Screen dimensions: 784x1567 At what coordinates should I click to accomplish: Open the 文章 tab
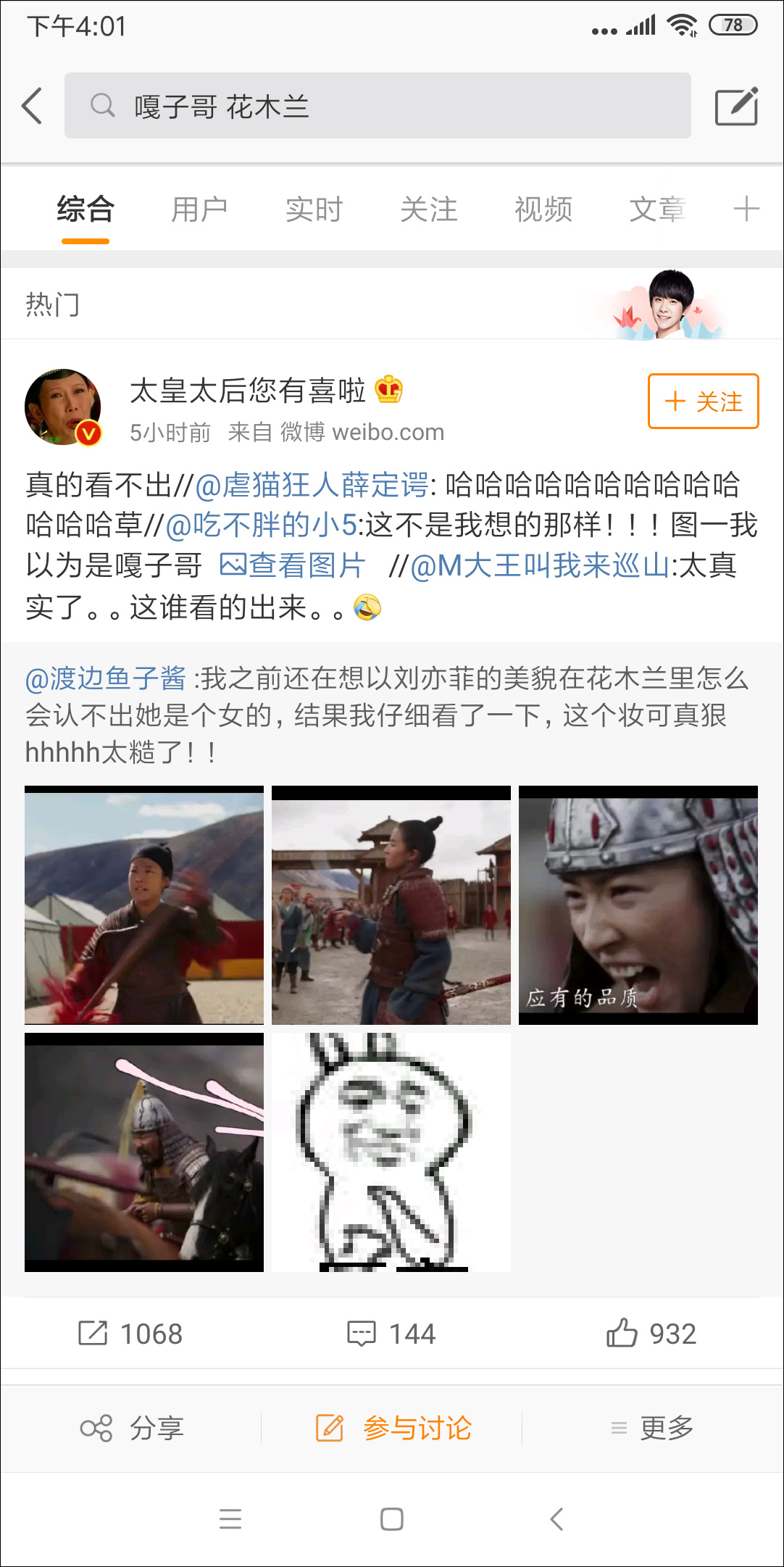[656, 209]
